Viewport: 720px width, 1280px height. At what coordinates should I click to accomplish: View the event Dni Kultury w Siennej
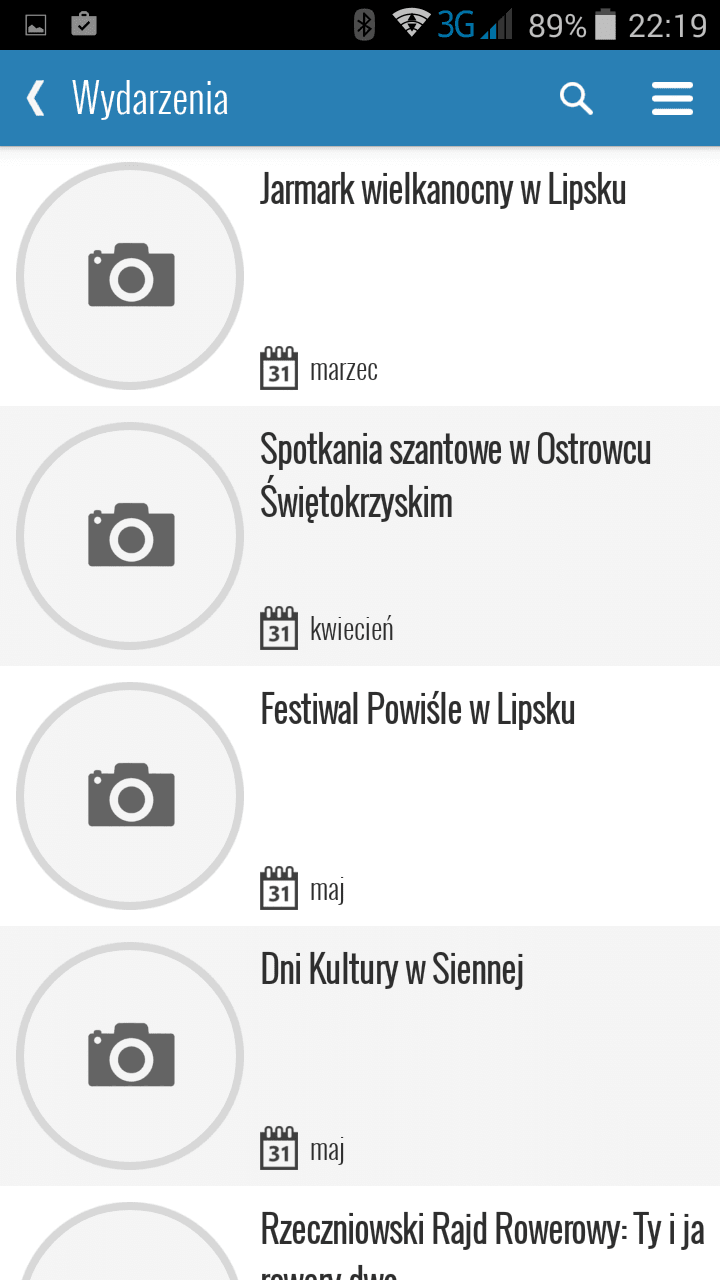[360, 1056]
